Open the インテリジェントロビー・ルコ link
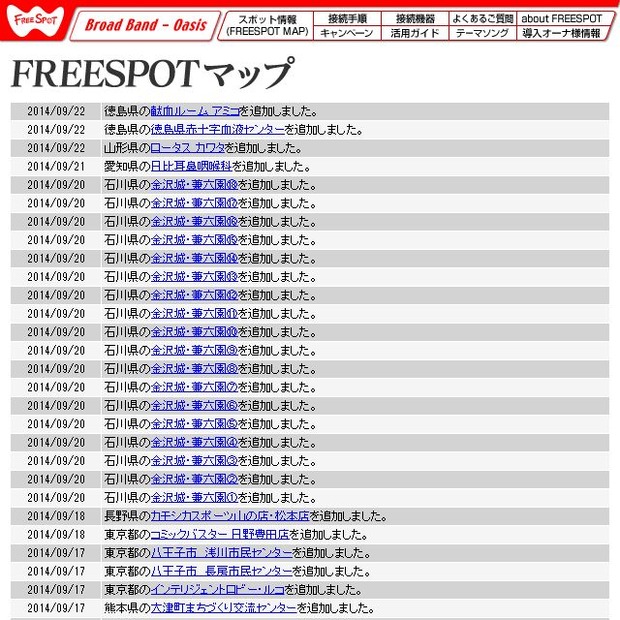This screenshot has width=620, height=620. pos(218,589)
